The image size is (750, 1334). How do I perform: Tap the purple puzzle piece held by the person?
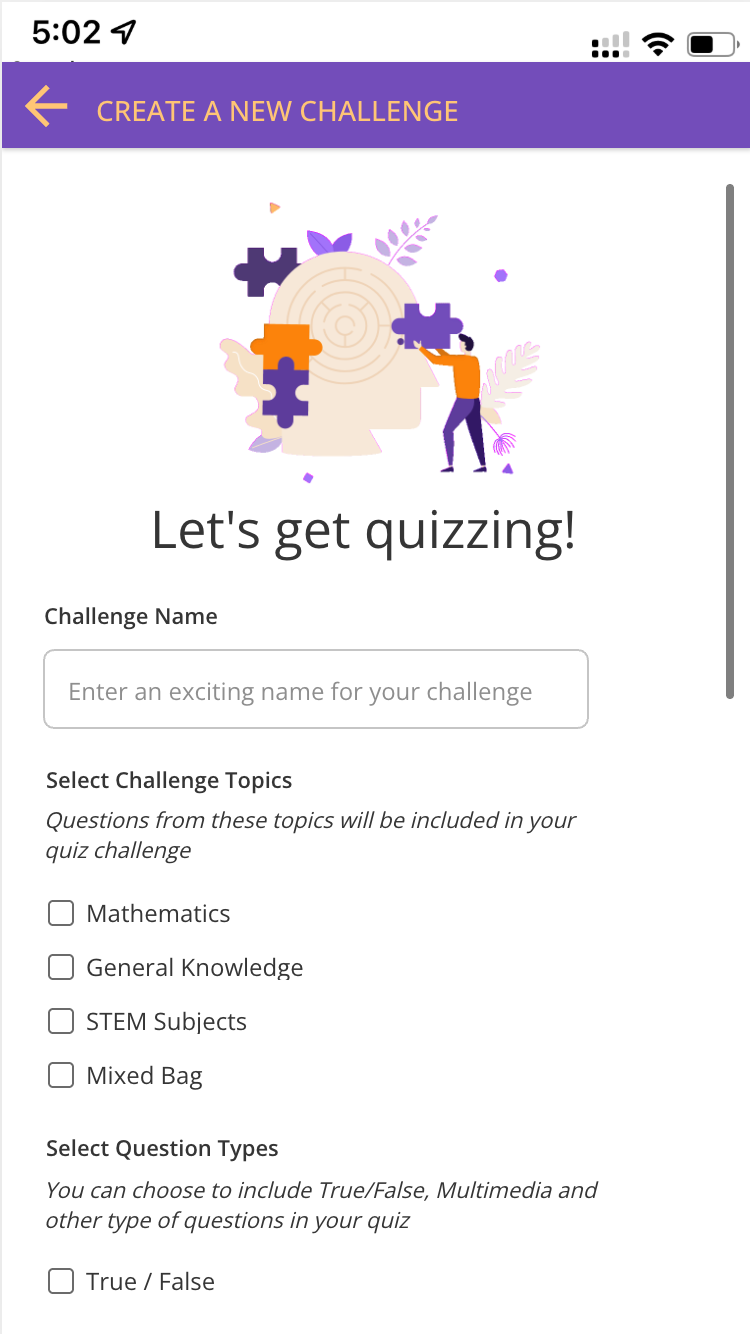[425, 325]
